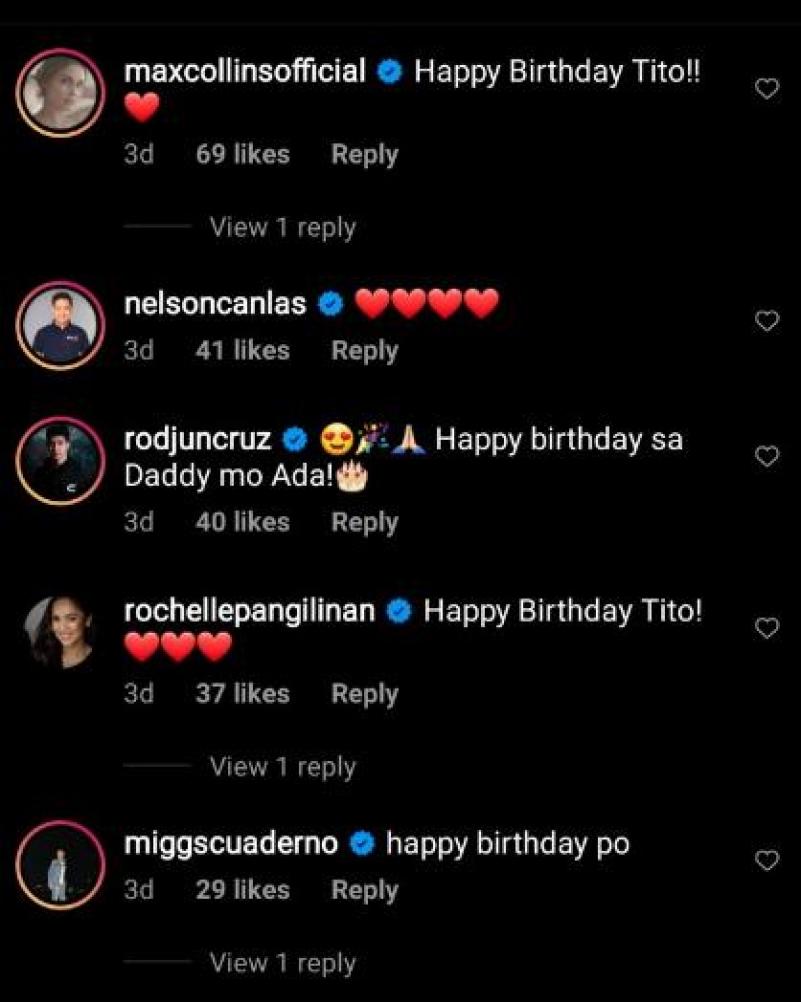Viewport: 801px width, 1002px height.
Task: Open nelsoncanlas's profile picture
Action: click(60, 326)
